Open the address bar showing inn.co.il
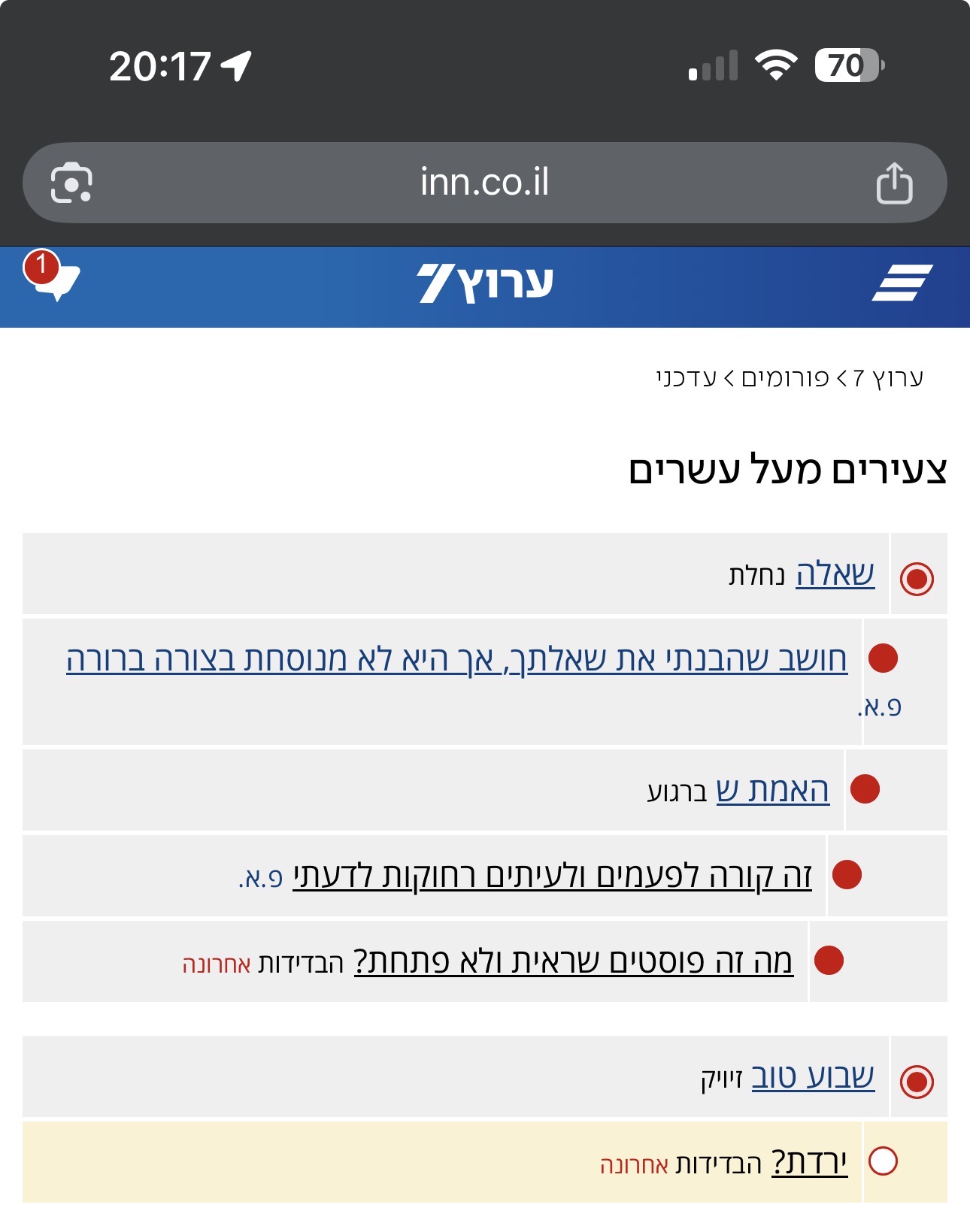 [484, 183]
